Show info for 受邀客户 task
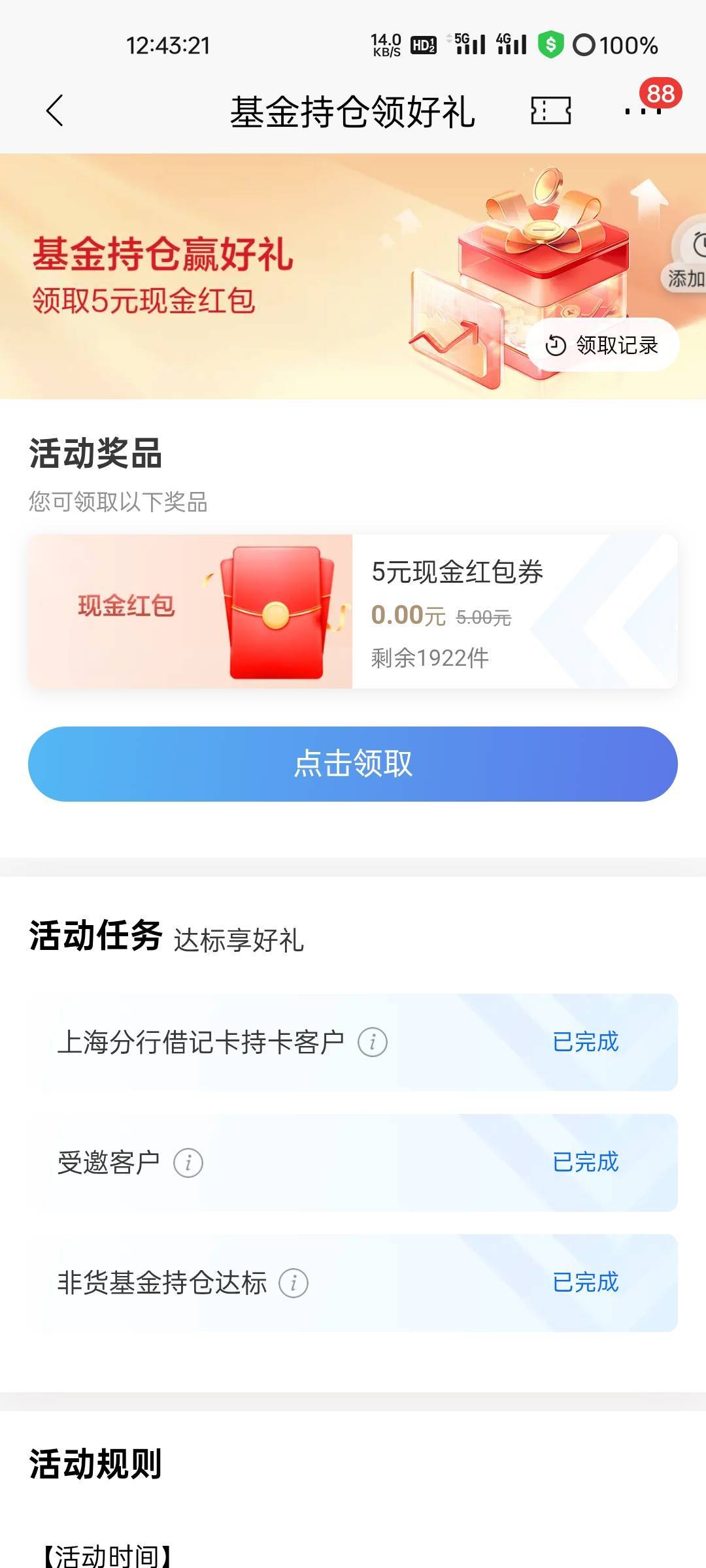 click(x=188, y=1163)
